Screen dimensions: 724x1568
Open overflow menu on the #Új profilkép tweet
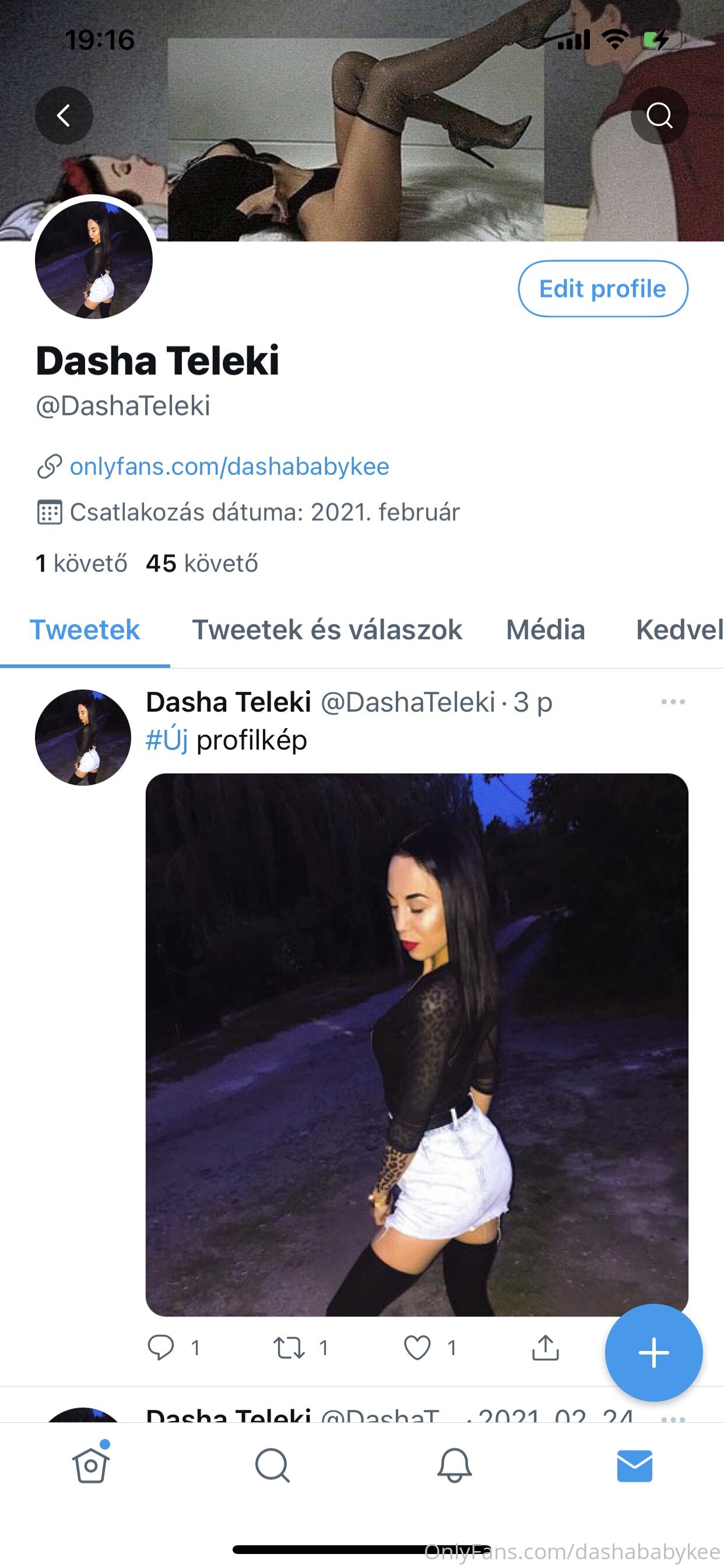pos(673,702)
